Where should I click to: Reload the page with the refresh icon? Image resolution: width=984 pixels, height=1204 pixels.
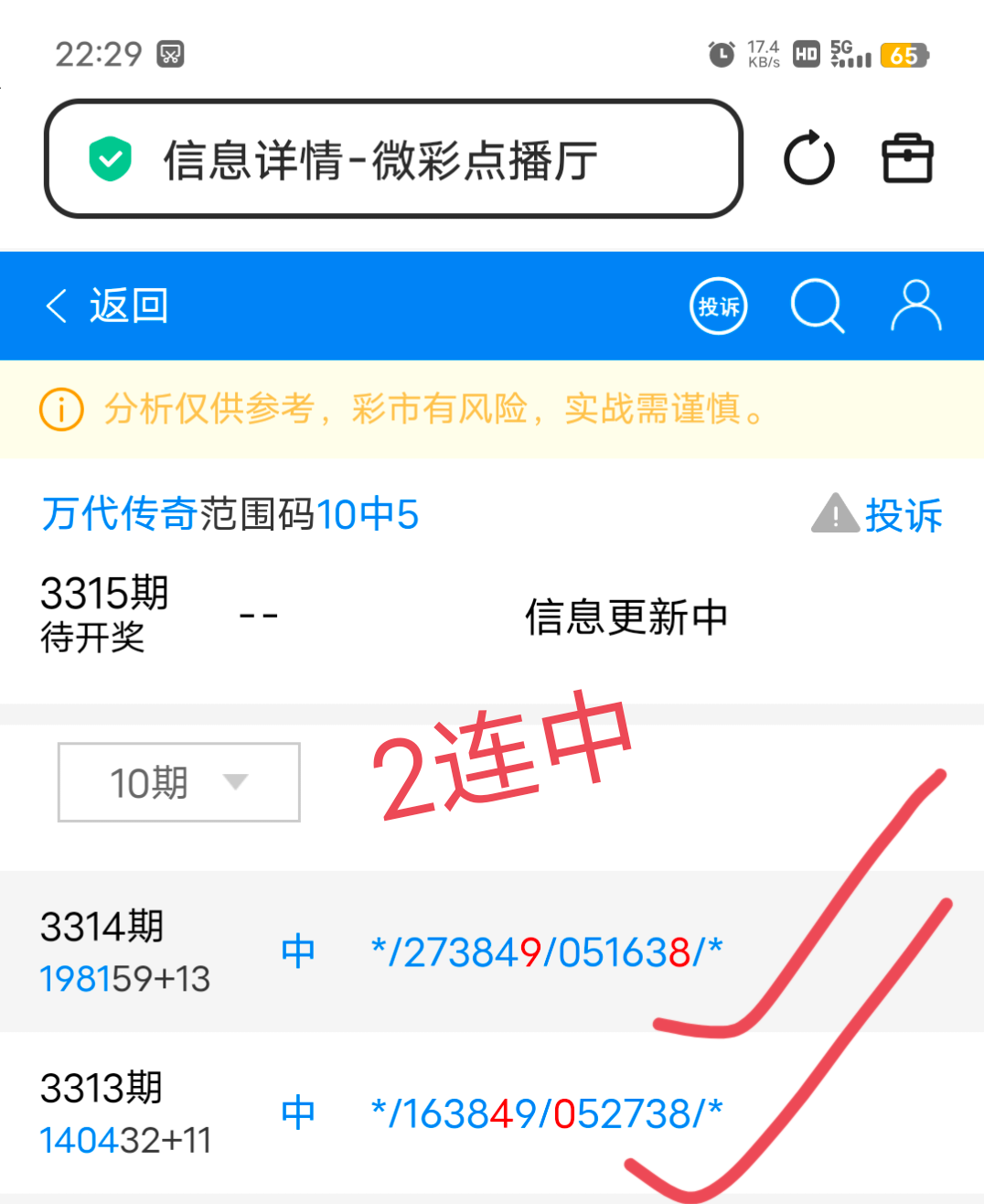(809, 159)
